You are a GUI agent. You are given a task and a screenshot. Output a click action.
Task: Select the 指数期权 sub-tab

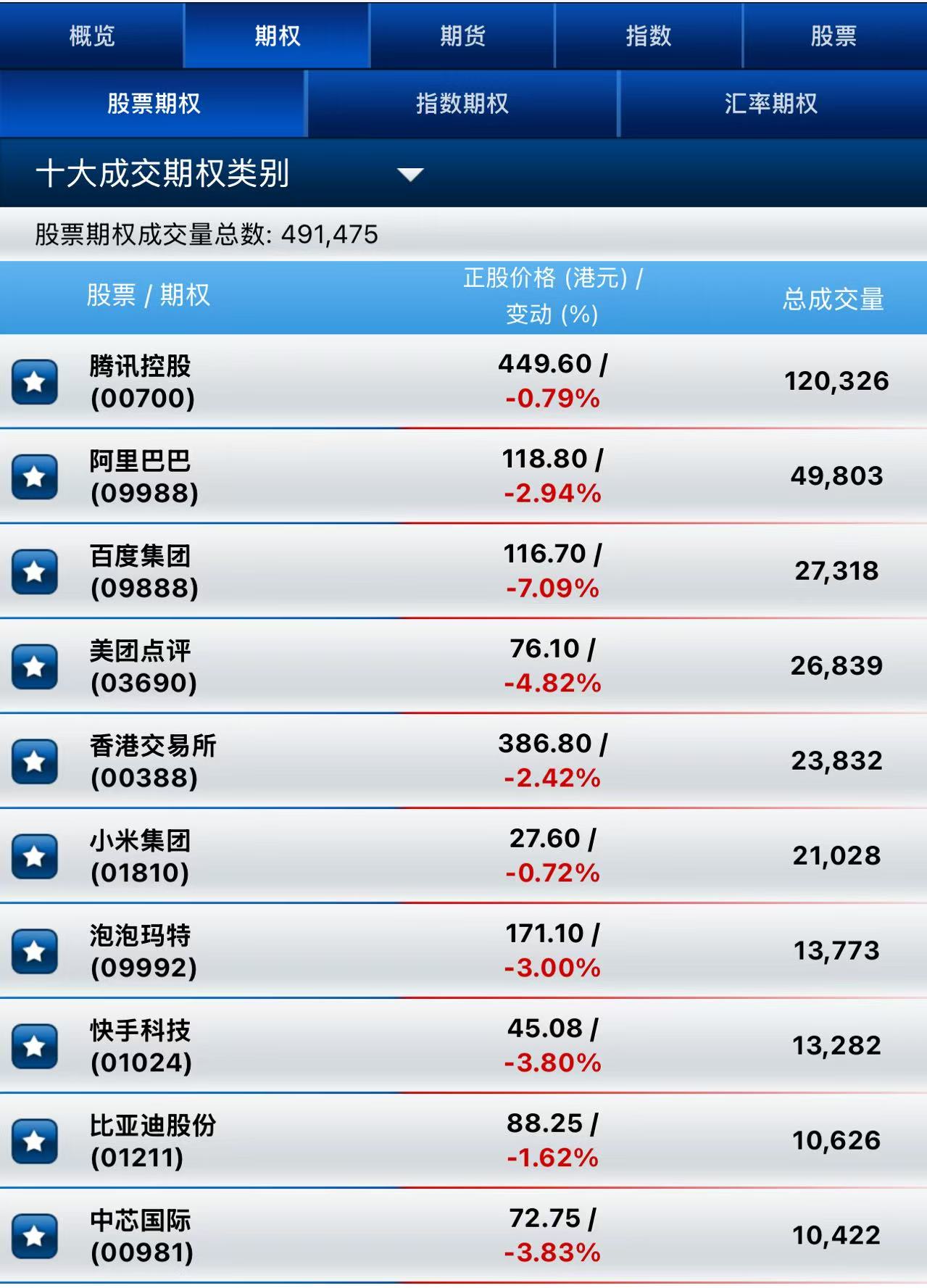pos(462,104)
